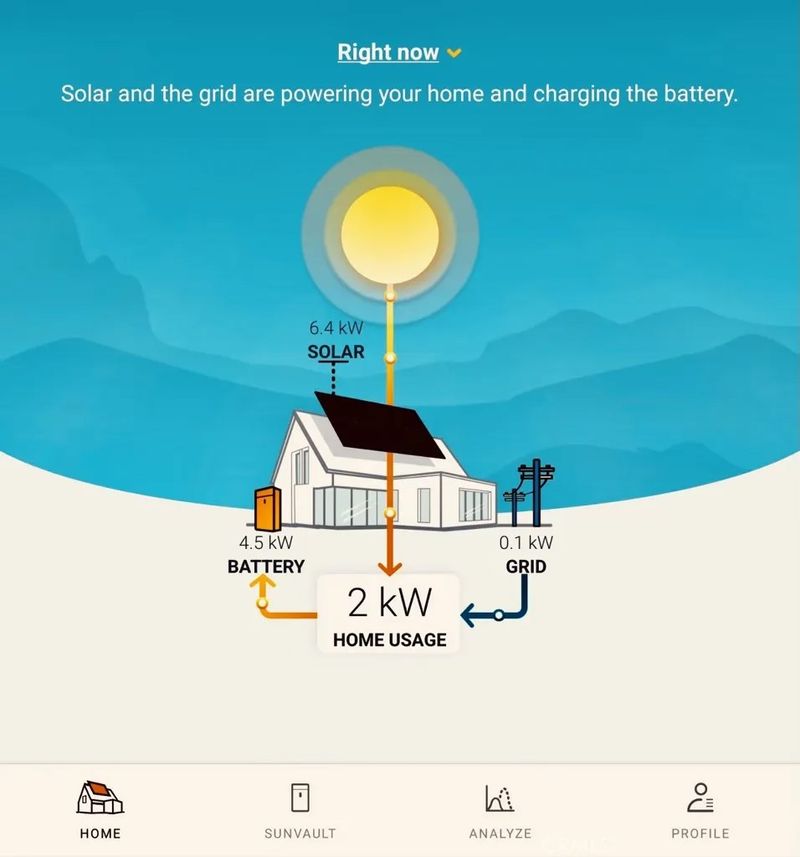Open the Analyze tab
This screenshot has width=800, height=857.
coord(500,810)
